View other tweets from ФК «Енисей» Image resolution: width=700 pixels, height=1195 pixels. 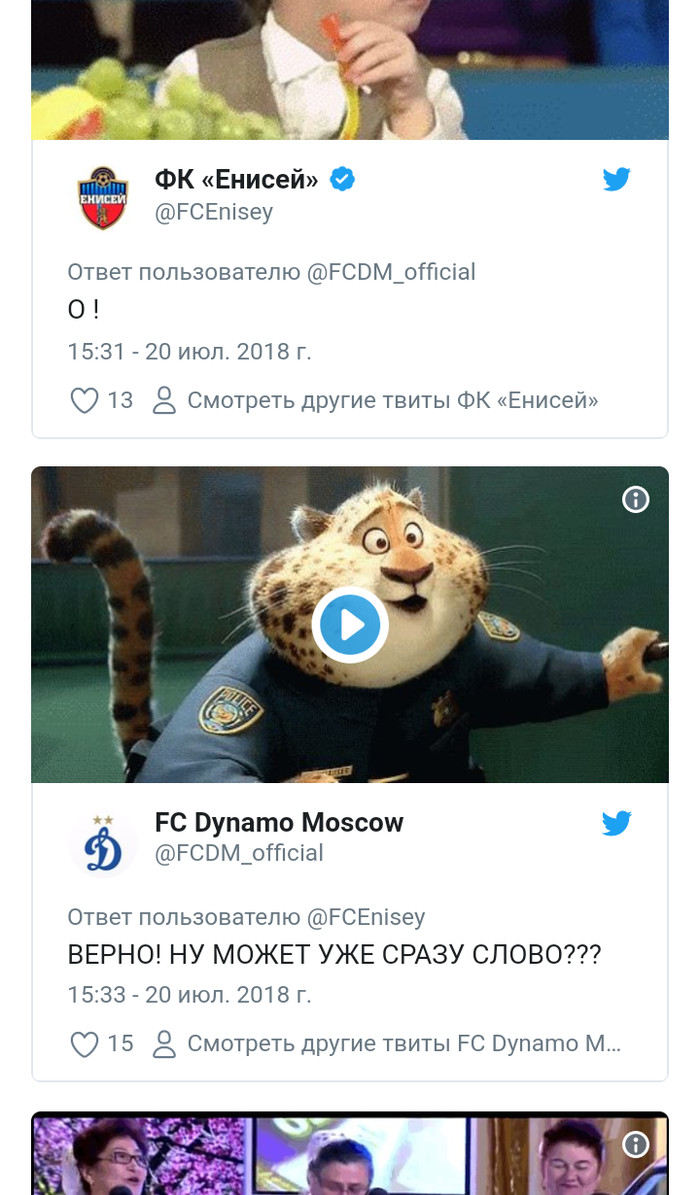click(392, 401)
